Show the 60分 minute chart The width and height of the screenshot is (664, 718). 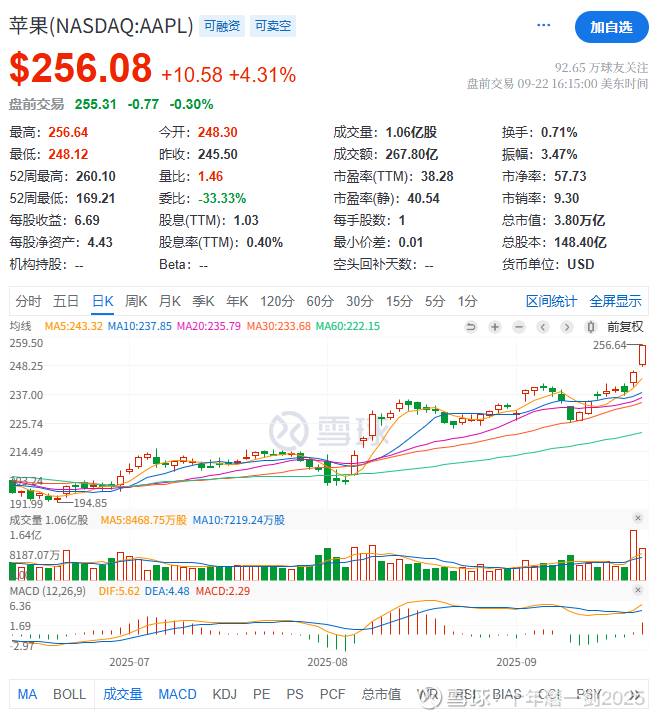coord(320,301)
